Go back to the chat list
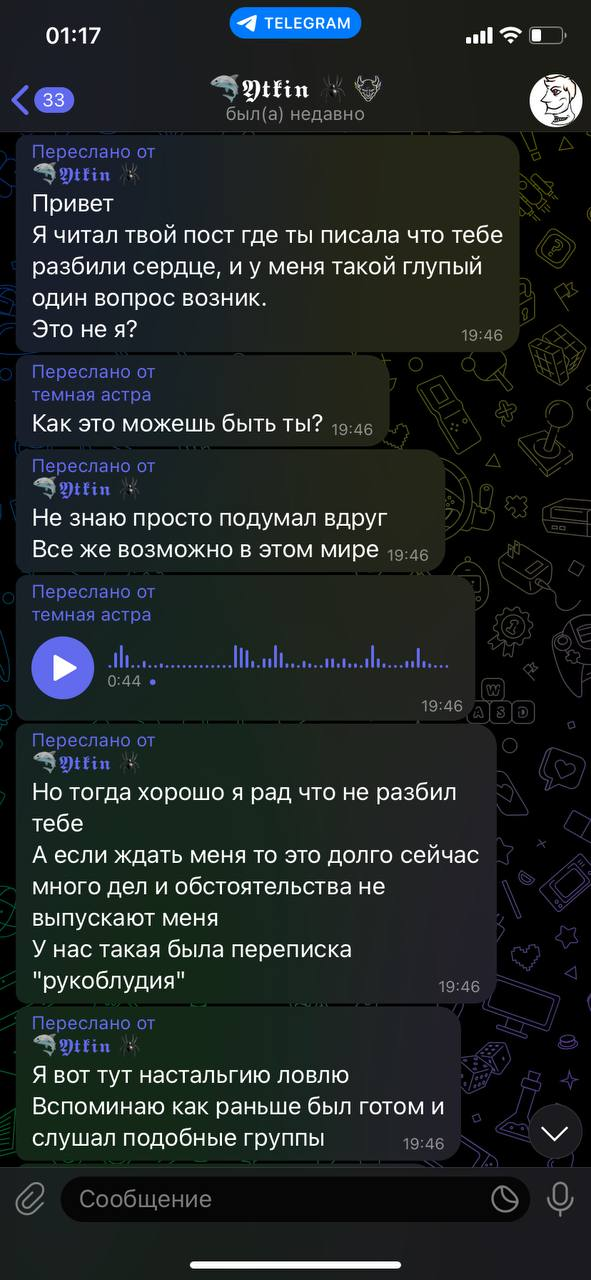Screen dimensions: 591x1280 [42, 100]
